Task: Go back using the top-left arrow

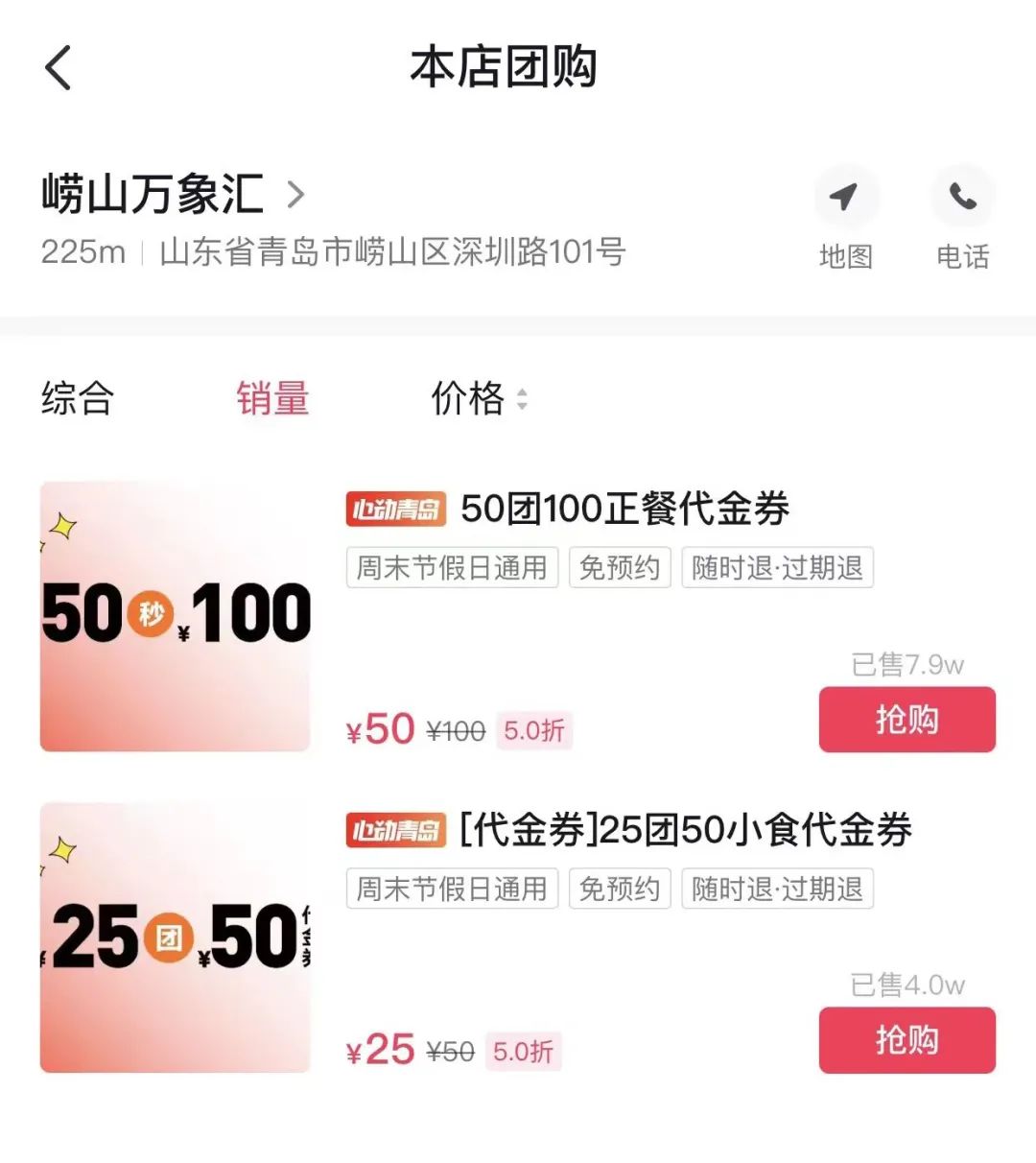Action: [x=59, y=68]
